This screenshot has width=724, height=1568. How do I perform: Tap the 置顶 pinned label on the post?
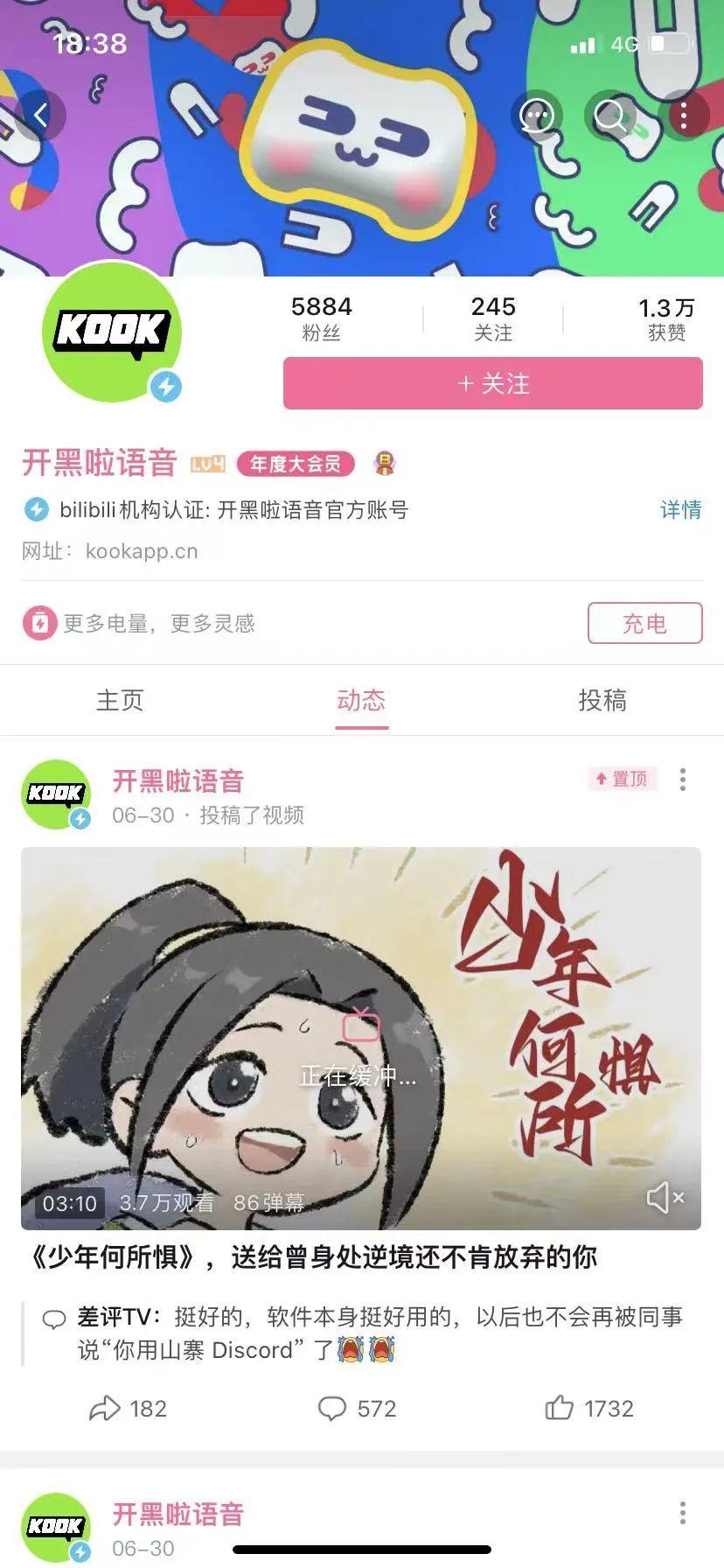tap(622, 780)
